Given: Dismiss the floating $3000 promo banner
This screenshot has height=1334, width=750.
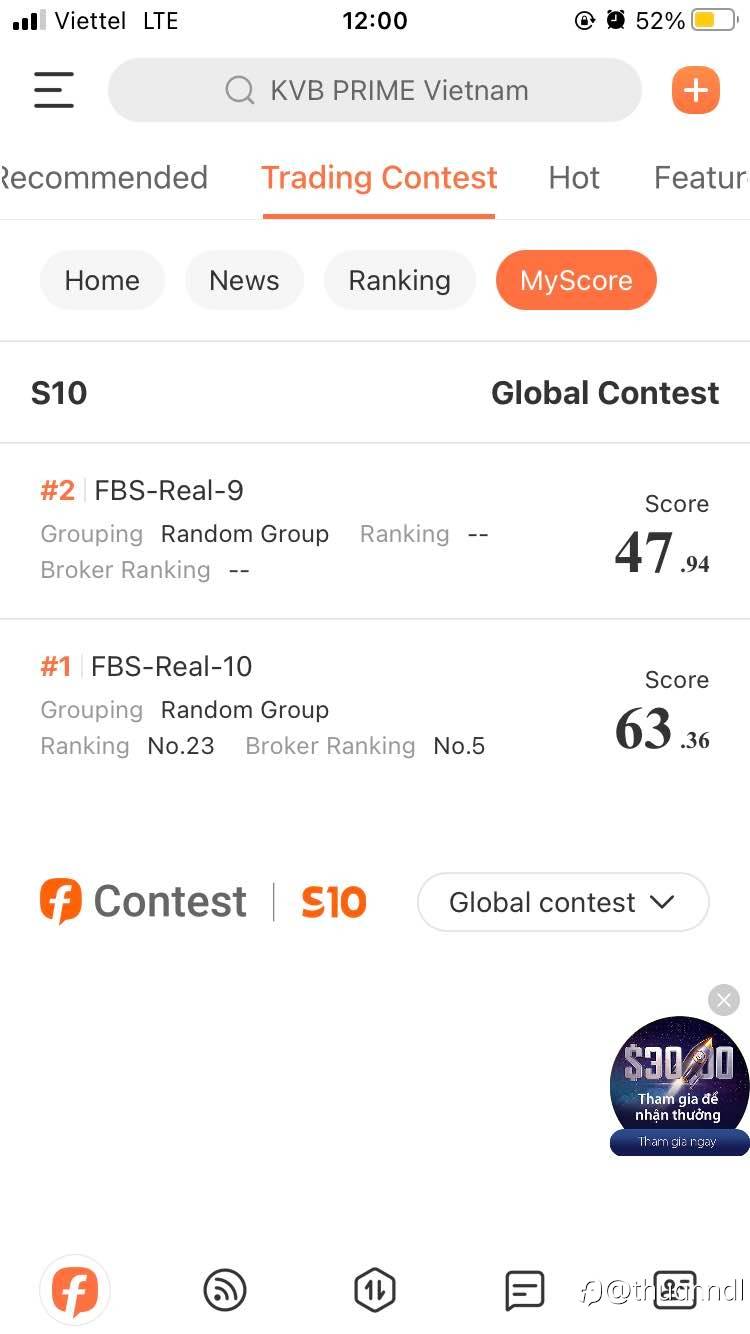Looking at the screenshot, I should [x=724, y=1000].
